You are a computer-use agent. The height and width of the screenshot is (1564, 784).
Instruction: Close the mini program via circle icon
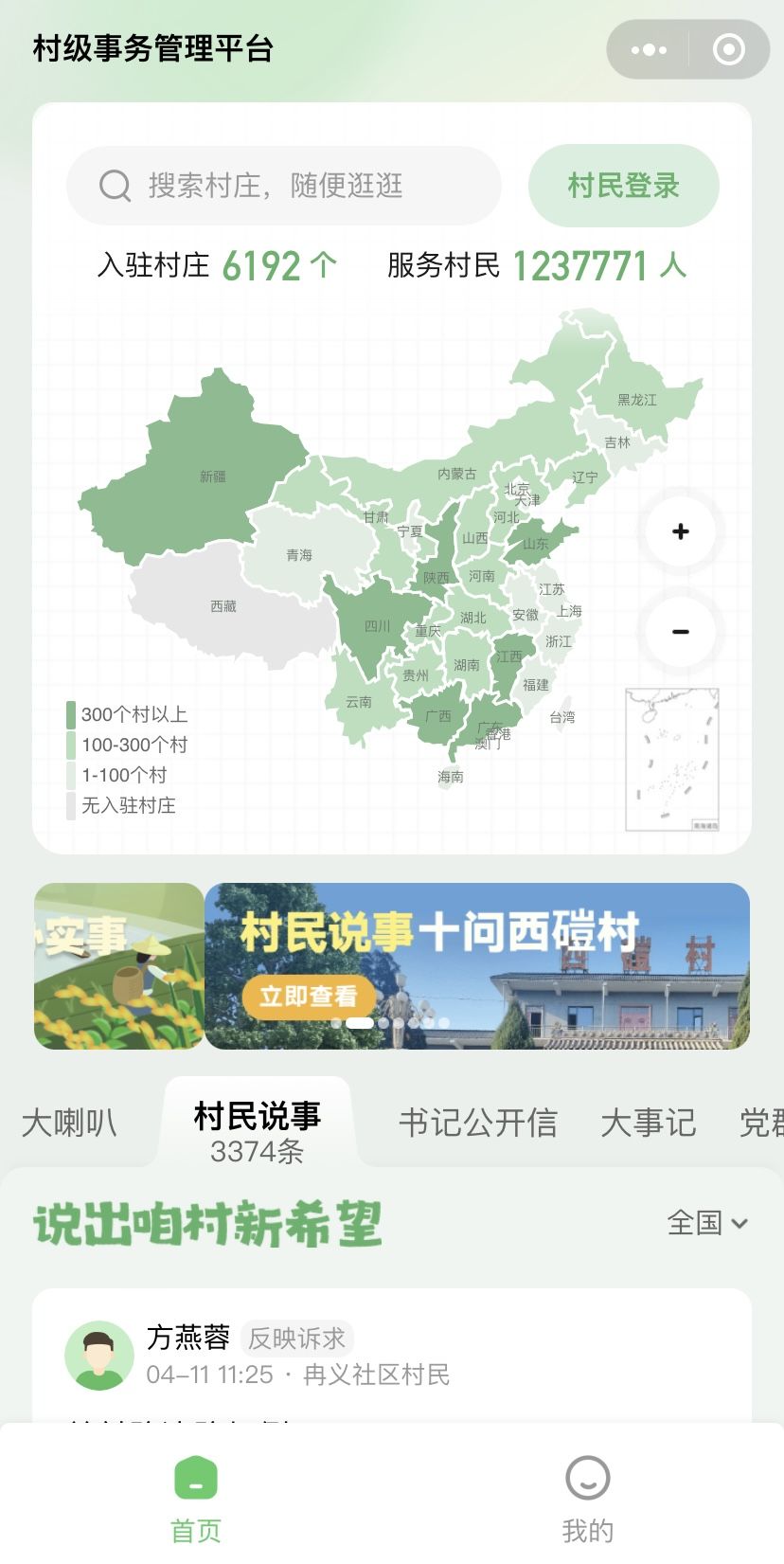pyautogui.click(x=728, y=49)
